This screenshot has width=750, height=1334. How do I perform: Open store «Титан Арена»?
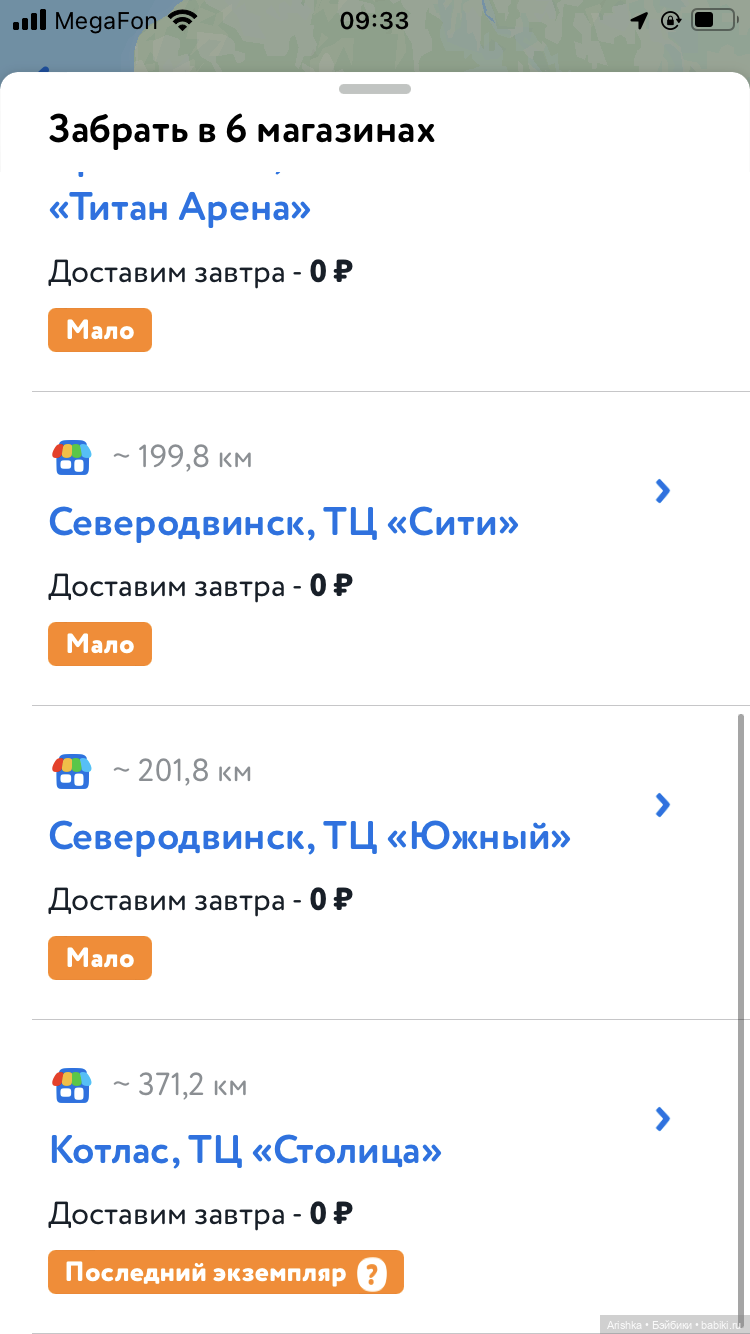[x=180, y=209]
